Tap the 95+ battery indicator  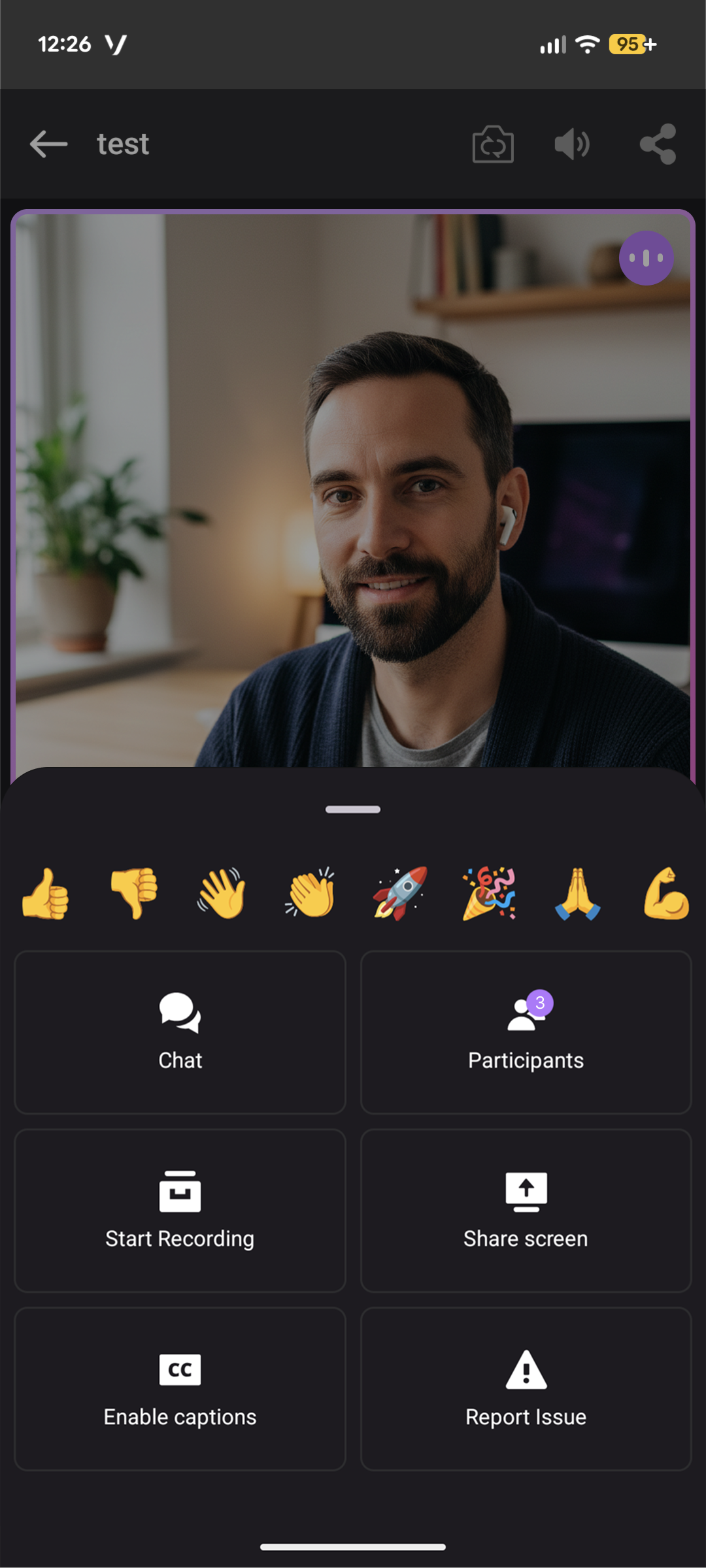click(x=630, y=43)
